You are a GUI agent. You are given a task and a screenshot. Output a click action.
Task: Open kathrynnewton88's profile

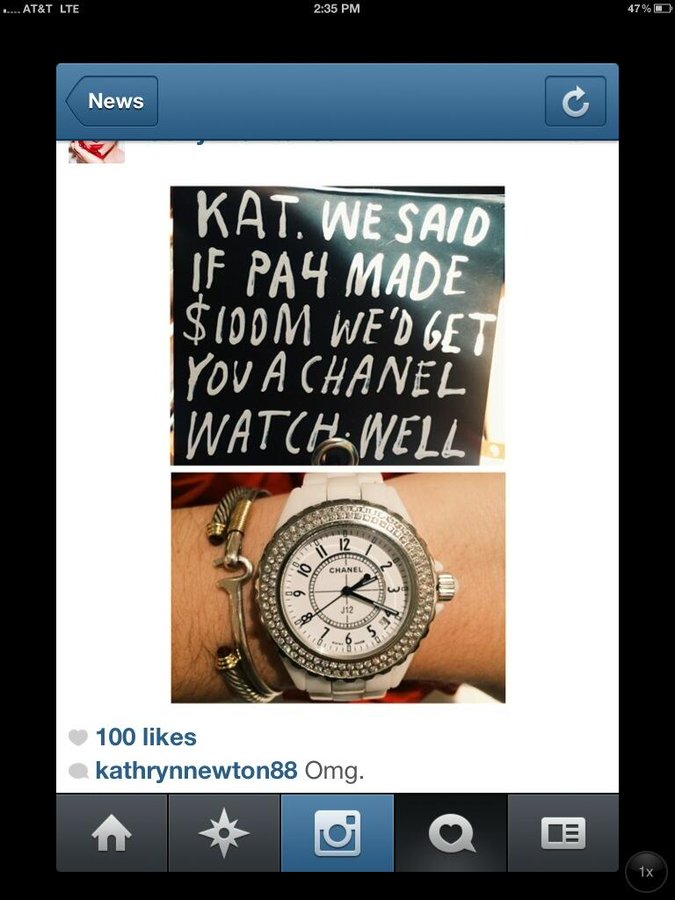tap(196, 771)
